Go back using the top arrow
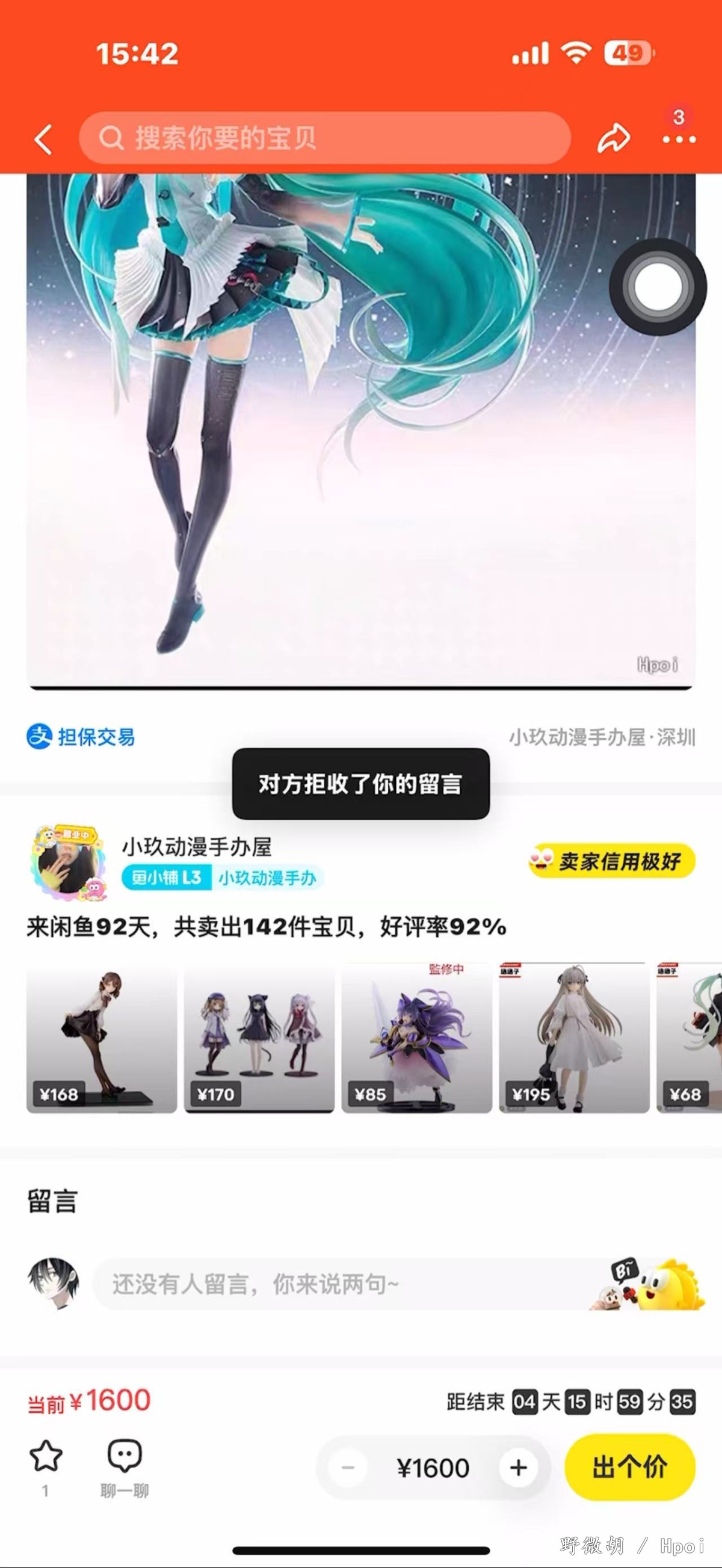722x1568 pixels. click(44, 140)
